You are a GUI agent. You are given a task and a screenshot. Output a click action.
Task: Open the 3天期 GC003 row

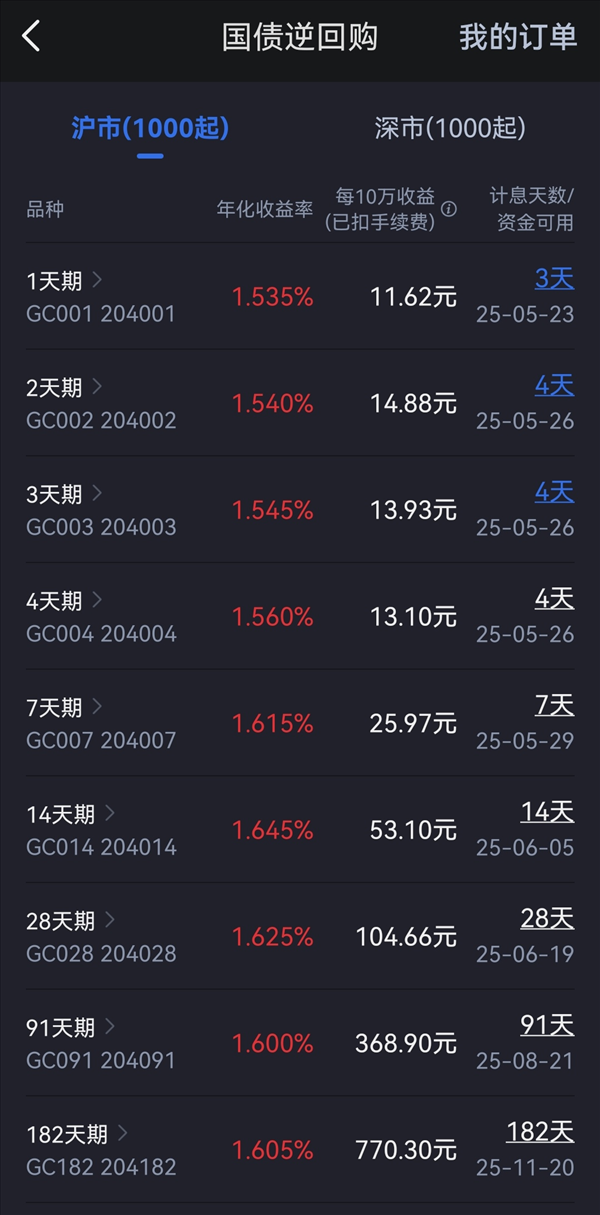tap(300, 510)
